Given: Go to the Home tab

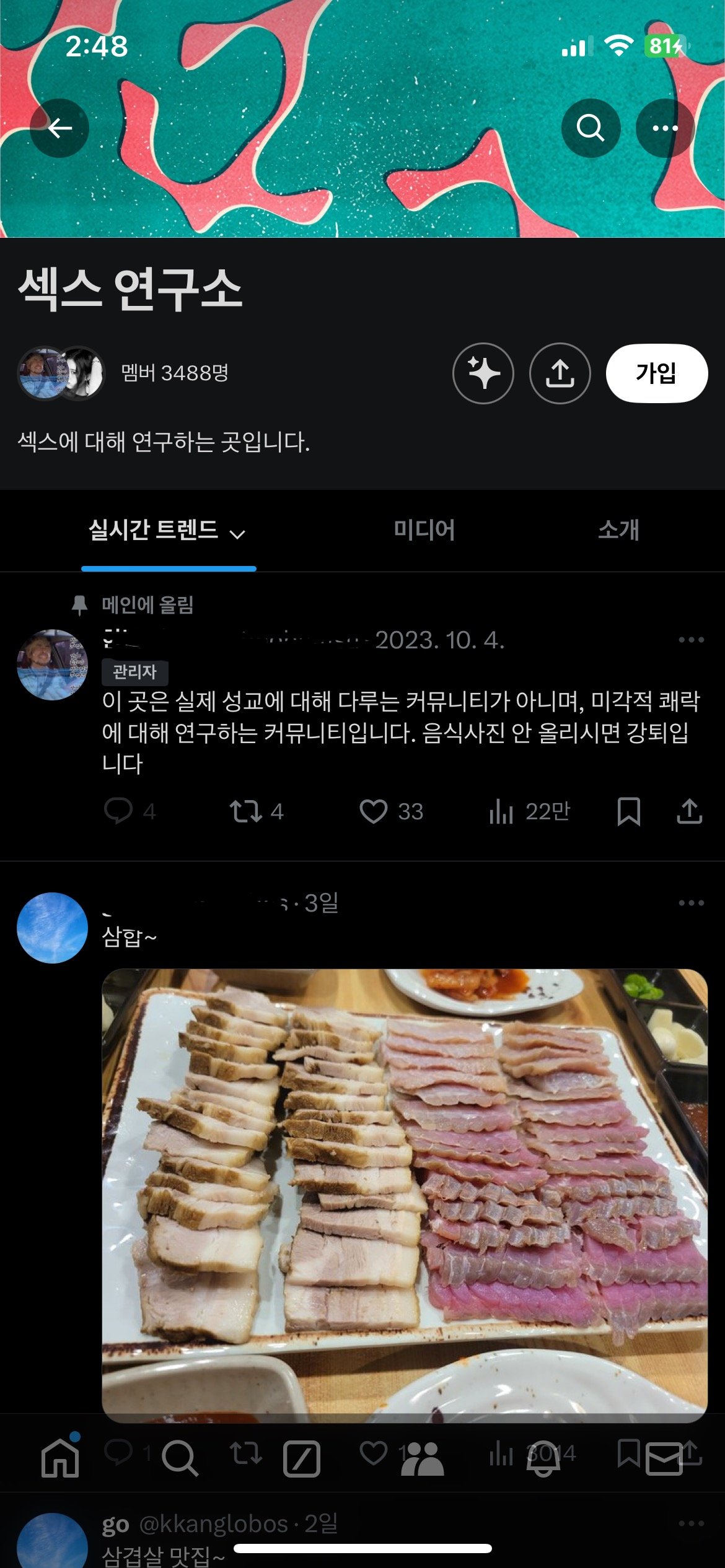Looking at the screenshot, I should (60, 1458).
